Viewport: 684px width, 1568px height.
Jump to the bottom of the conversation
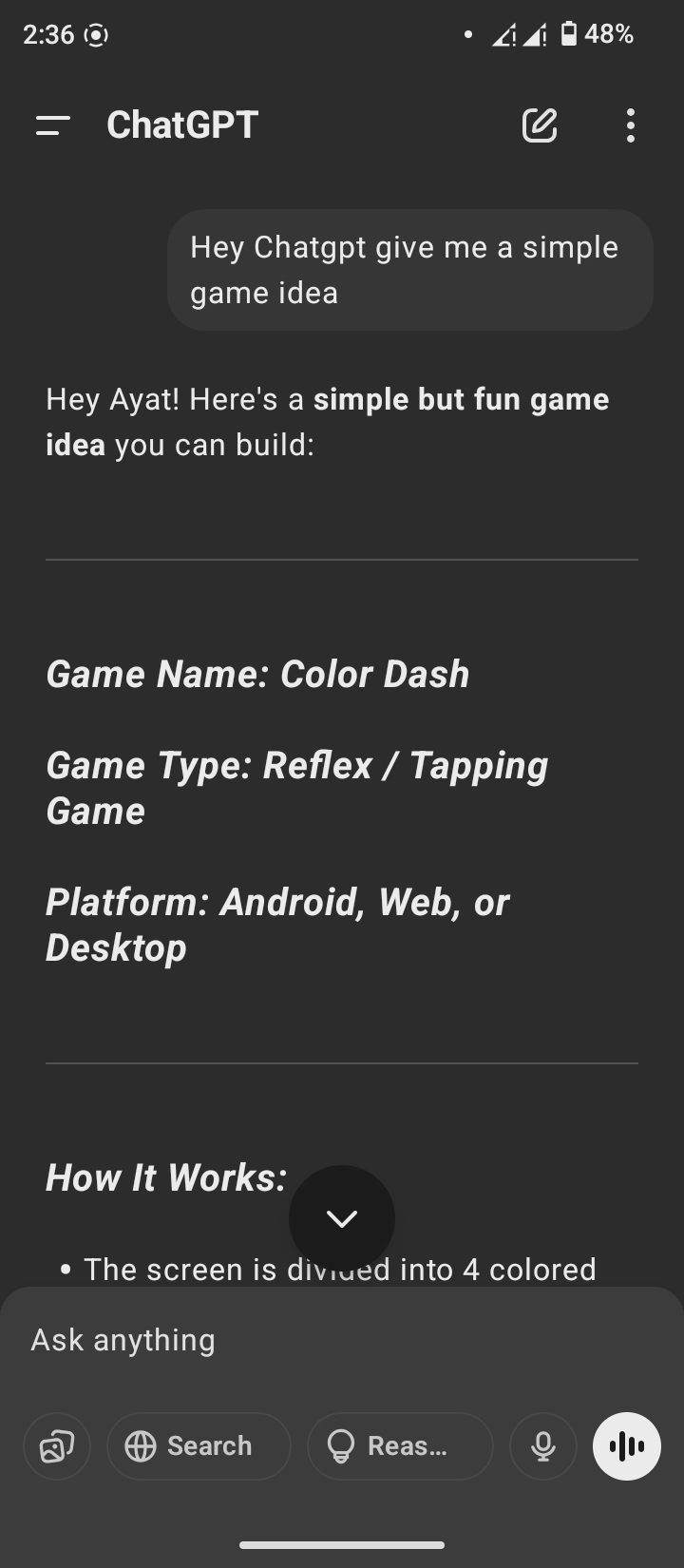coord(342,1218)
